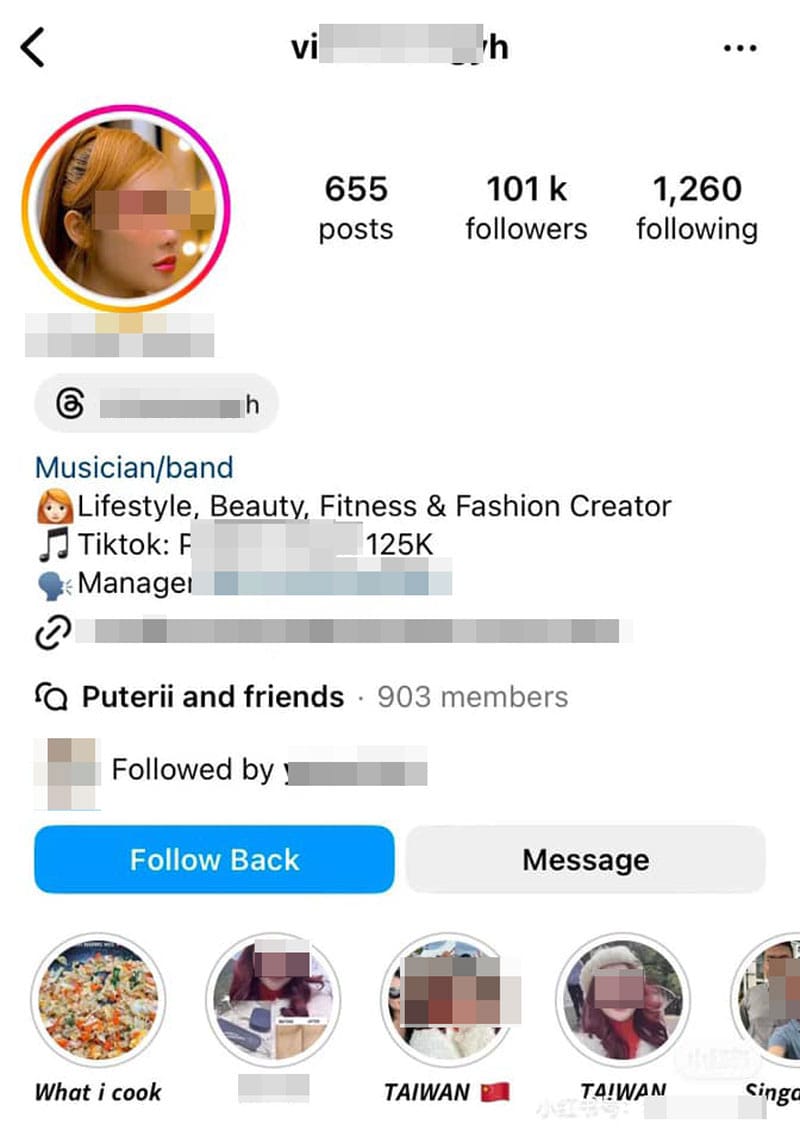Open the Threads profile badge
Screen dimensions: 800x1143
[155, 405]
